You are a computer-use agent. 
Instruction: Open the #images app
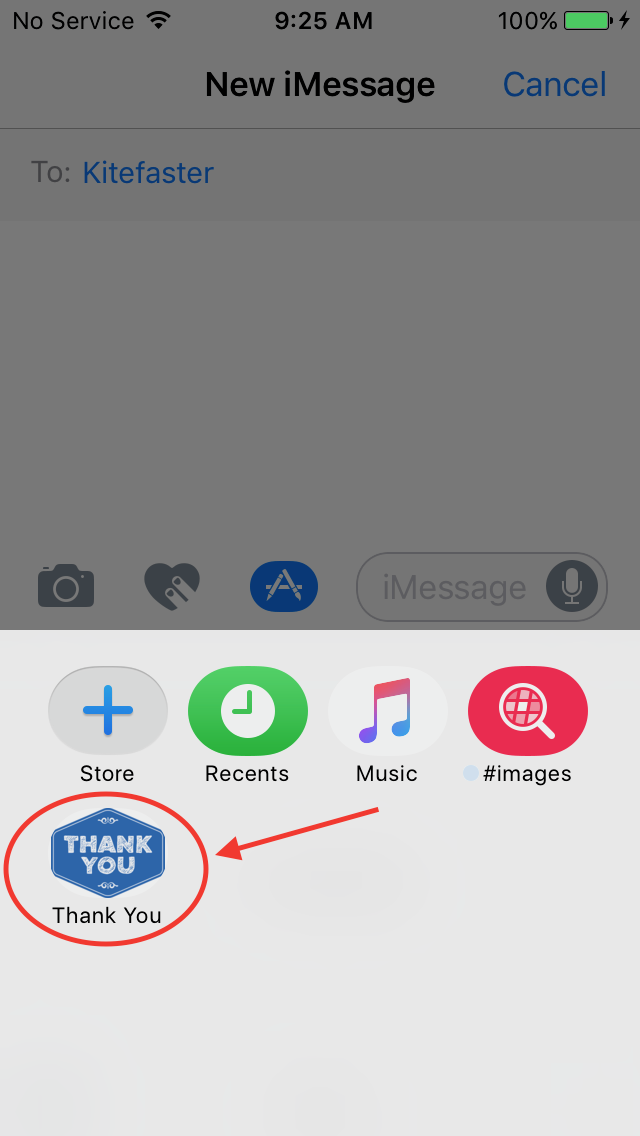point(527,711)
